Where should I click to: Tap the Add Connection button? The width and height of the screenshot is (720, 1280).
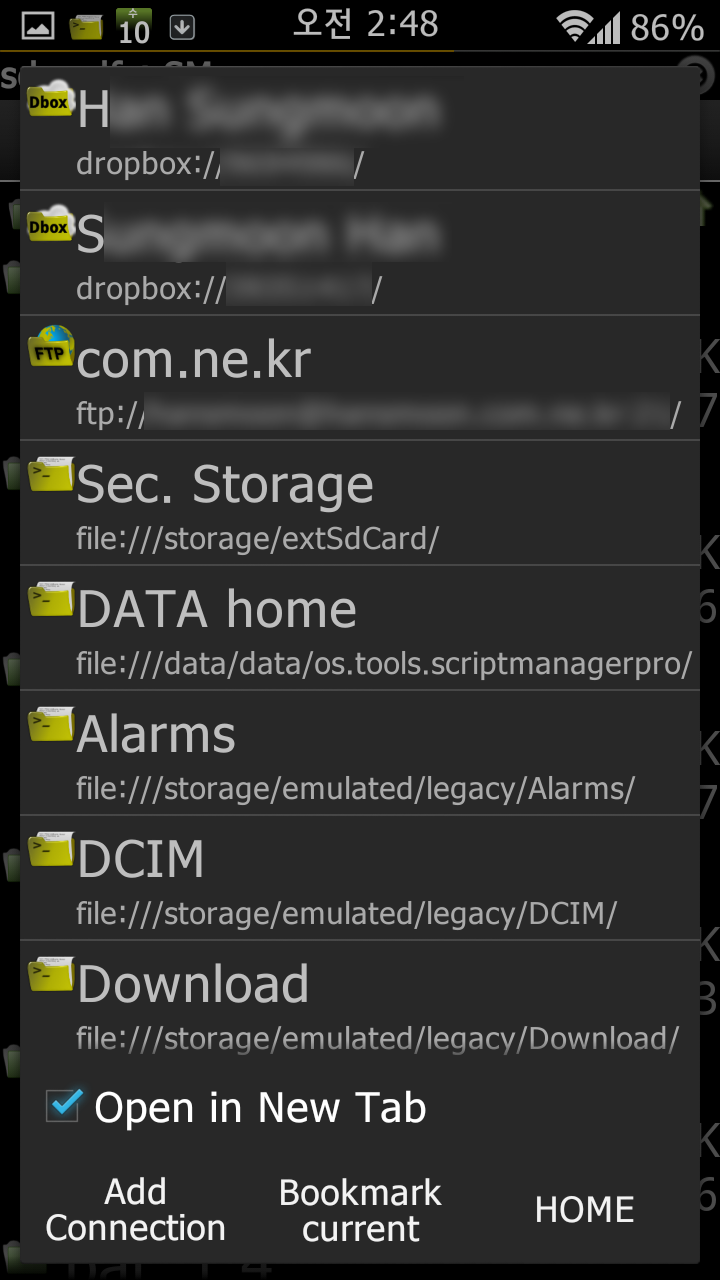pos(135,1210)
